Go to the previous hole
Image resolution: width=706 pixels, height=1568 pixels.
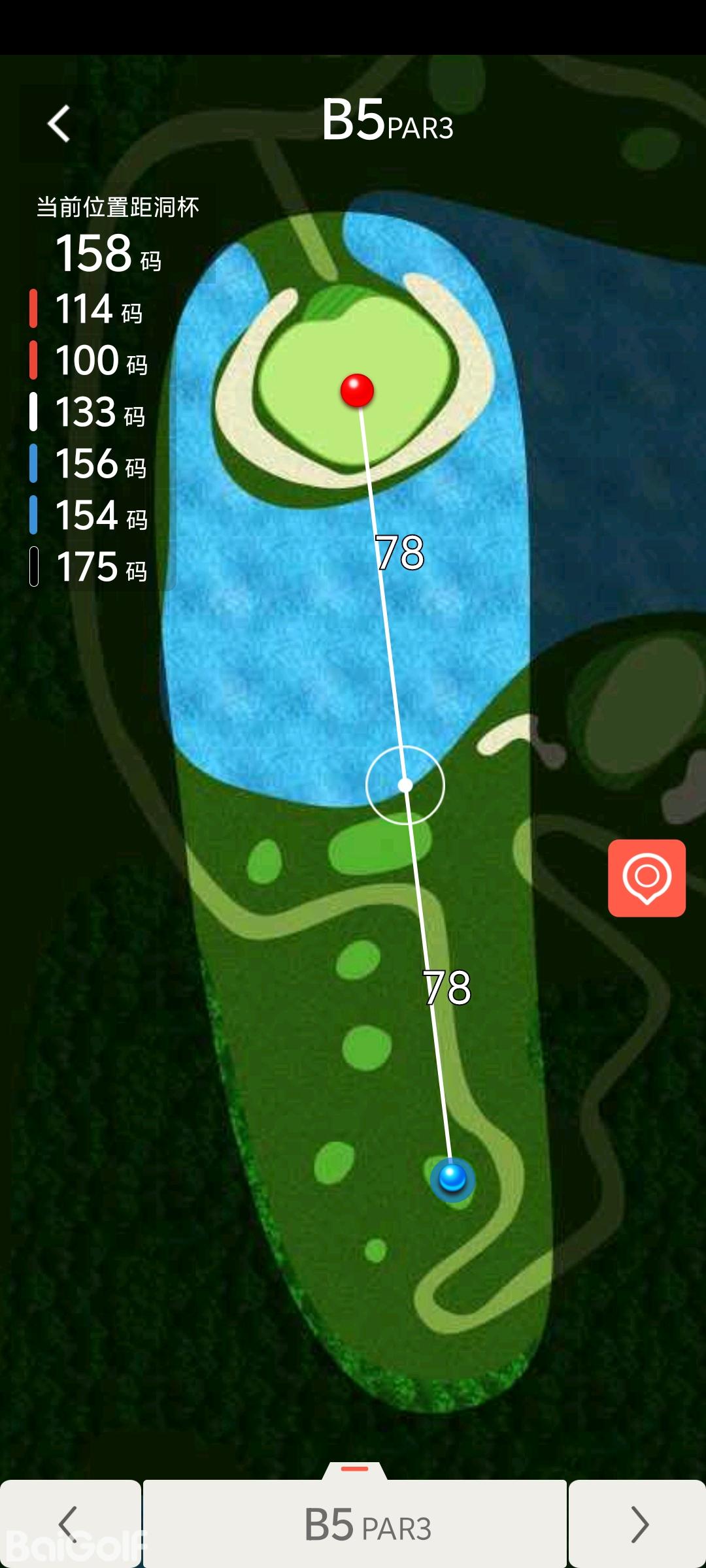point(69,1524)
